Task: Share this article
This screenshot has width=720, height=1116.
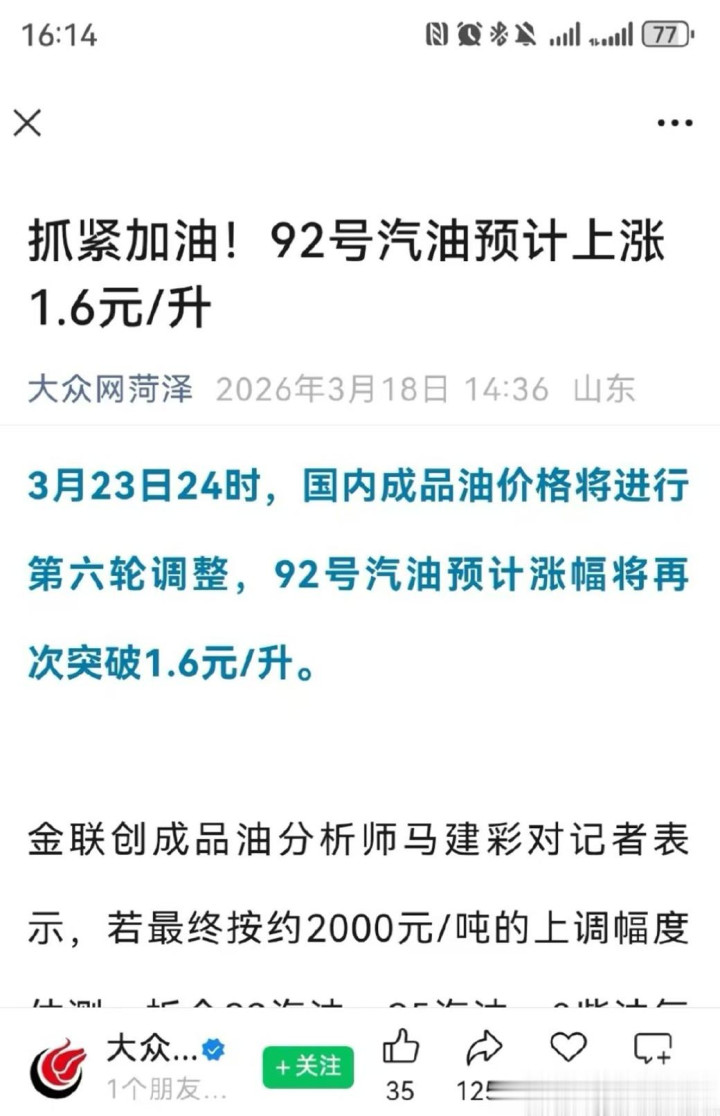Action: tap(484, 1048)
